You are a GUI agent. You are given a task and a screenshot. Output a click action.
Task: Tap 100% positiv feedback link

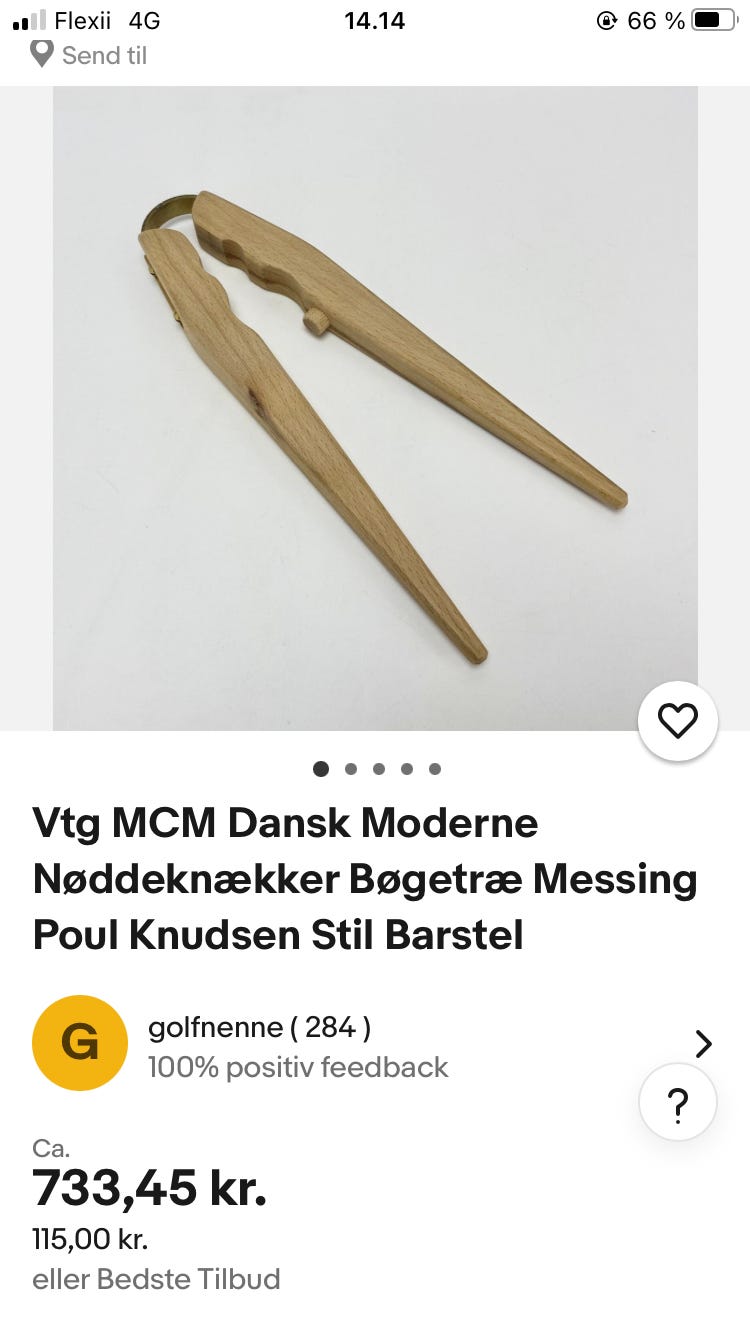coord(298,1068)
